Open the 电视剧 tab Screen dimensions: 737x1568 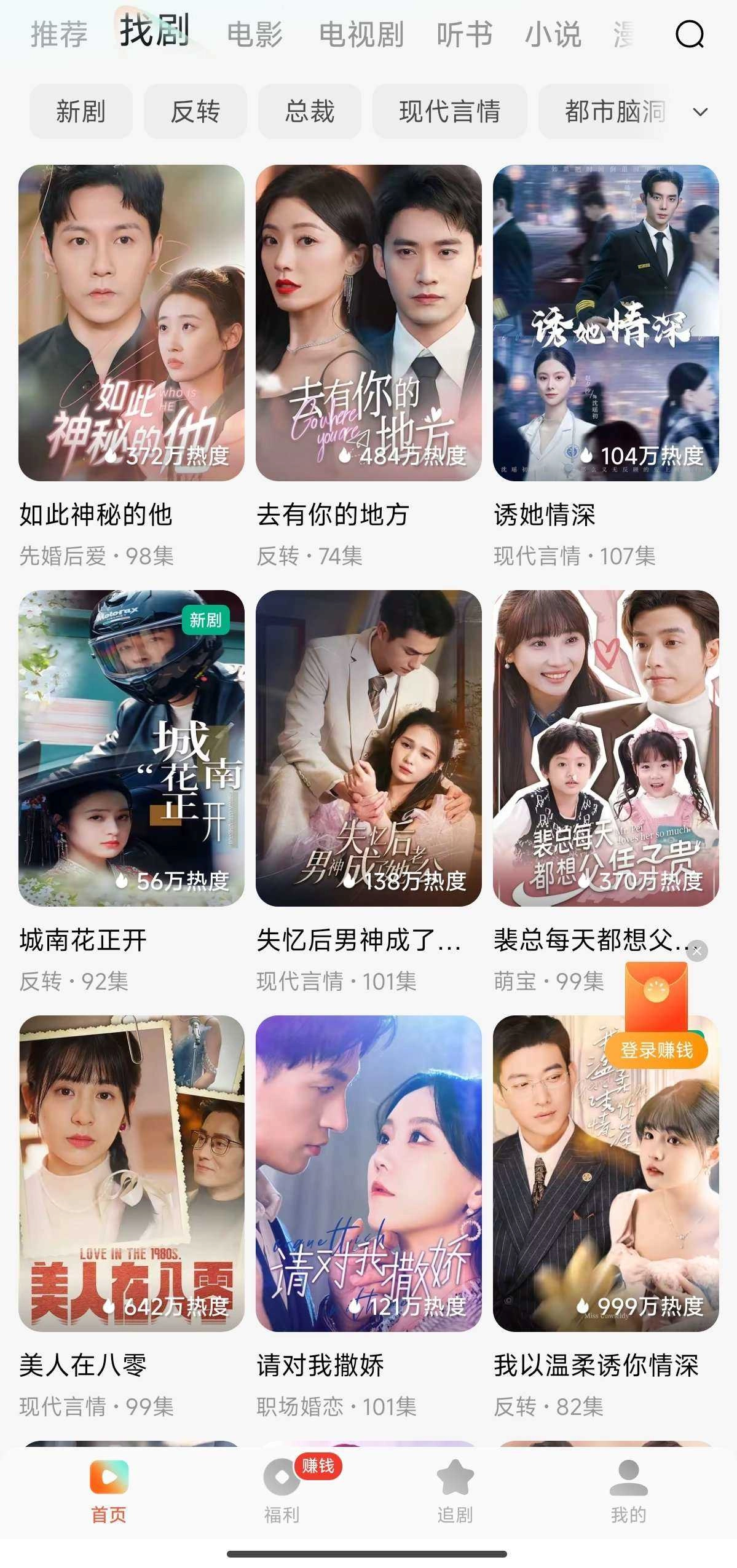click(361, 34)
